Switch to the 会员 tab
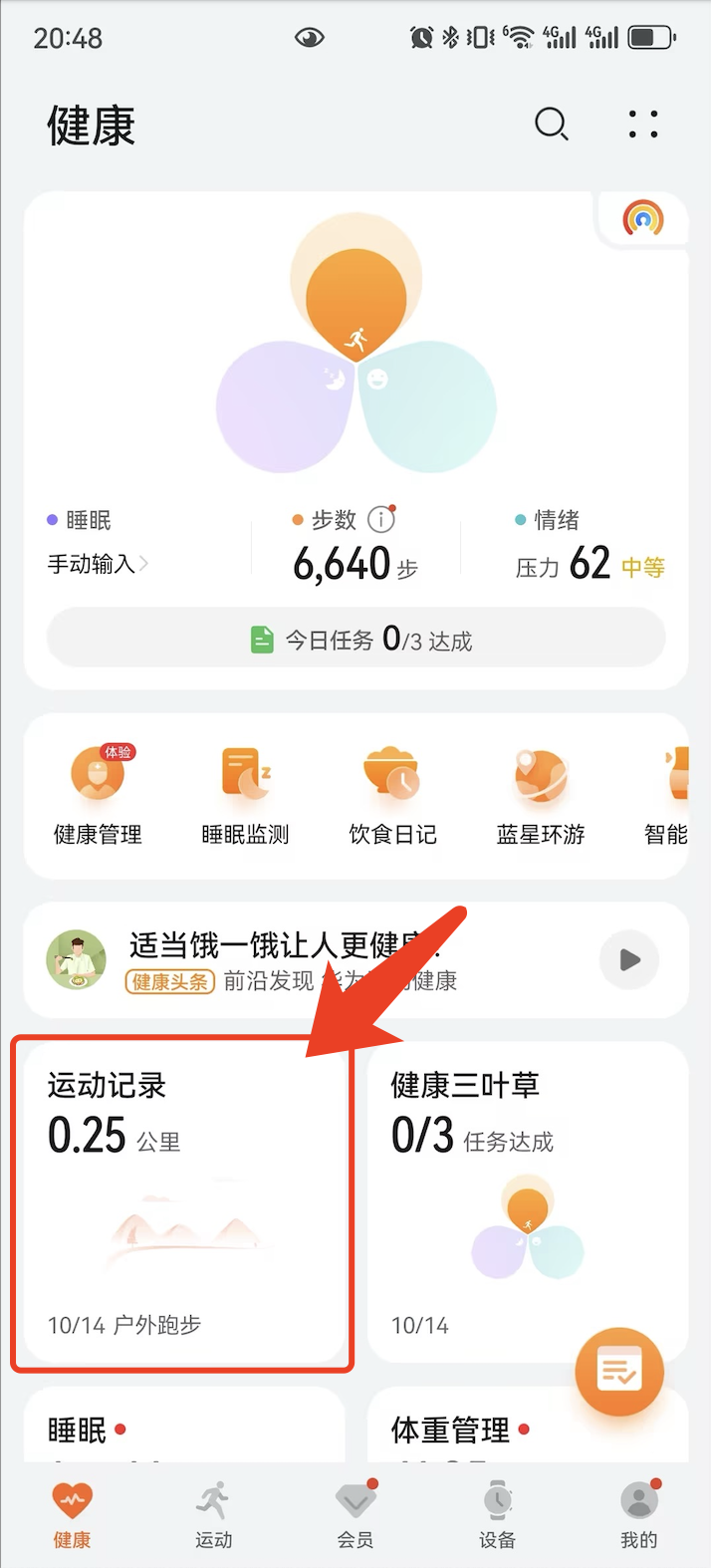711x1568 pixels. coord(355,1514)
